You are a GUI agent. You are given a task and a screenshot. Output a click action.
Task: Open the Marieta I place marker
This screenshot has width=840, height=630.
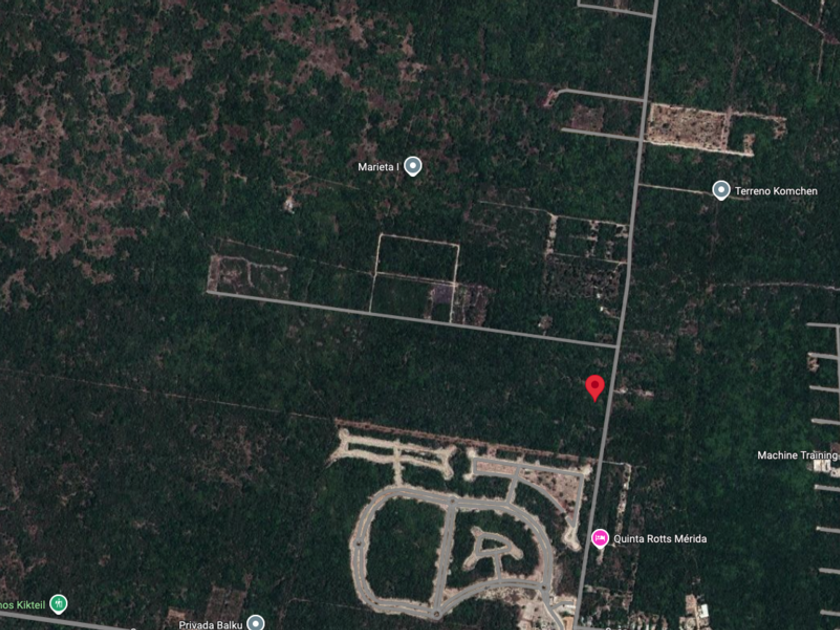(x=412, y=167)
